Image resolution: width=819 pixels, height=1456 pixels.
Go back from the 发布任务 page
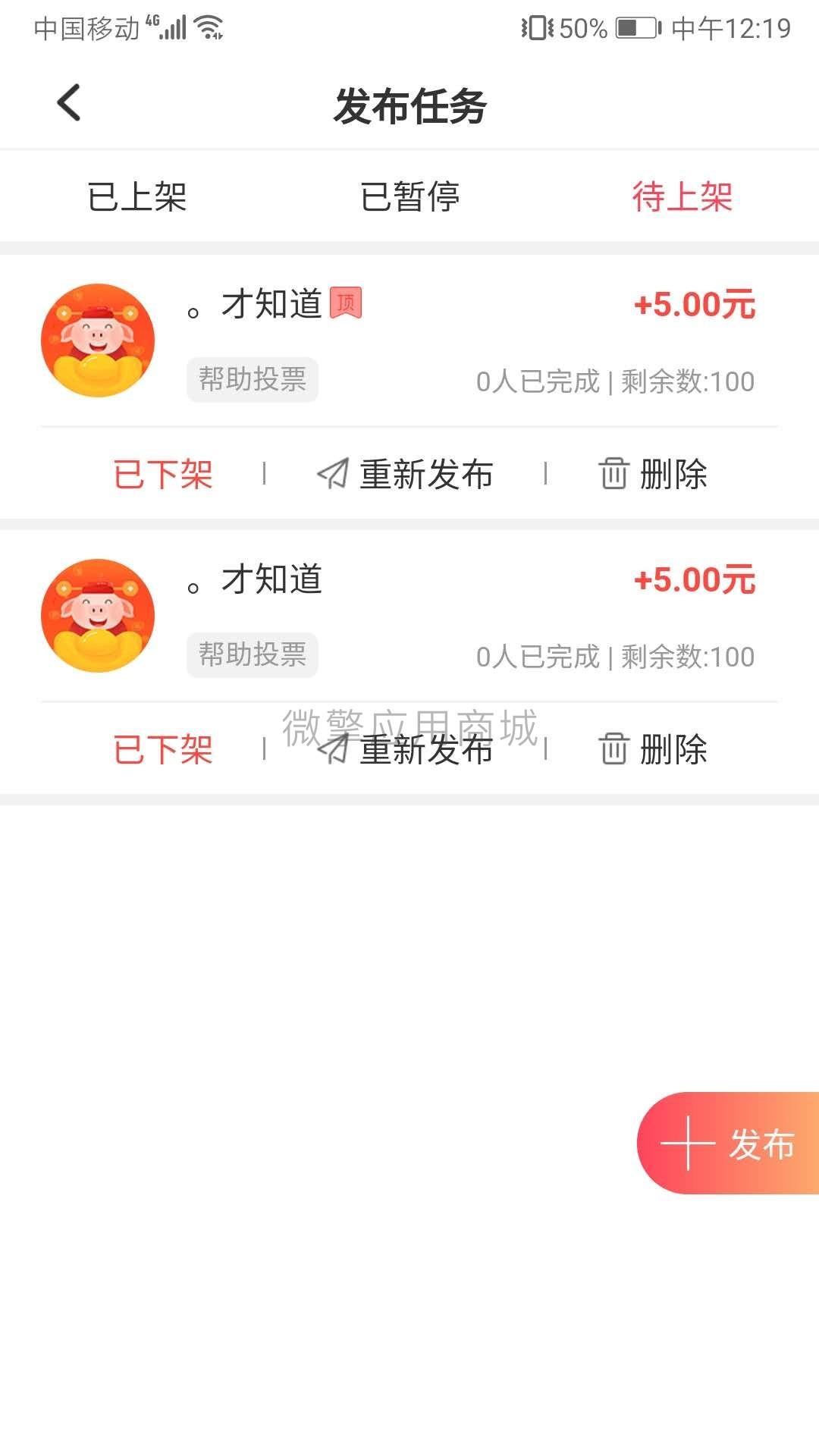(x=69, y=103)
